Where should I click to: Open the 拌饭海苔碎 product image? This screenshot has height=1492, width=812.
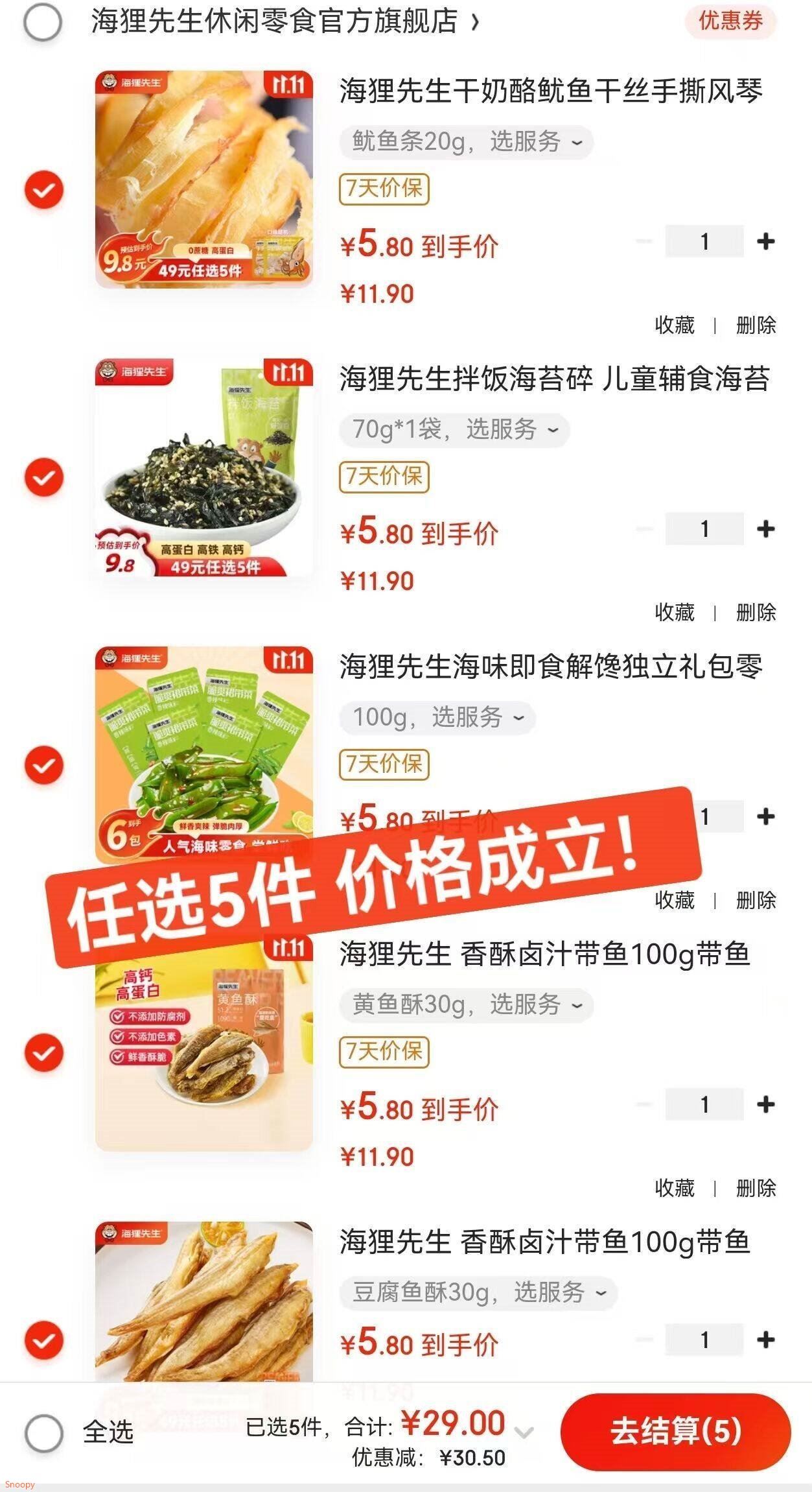click(x=204, y=467)
